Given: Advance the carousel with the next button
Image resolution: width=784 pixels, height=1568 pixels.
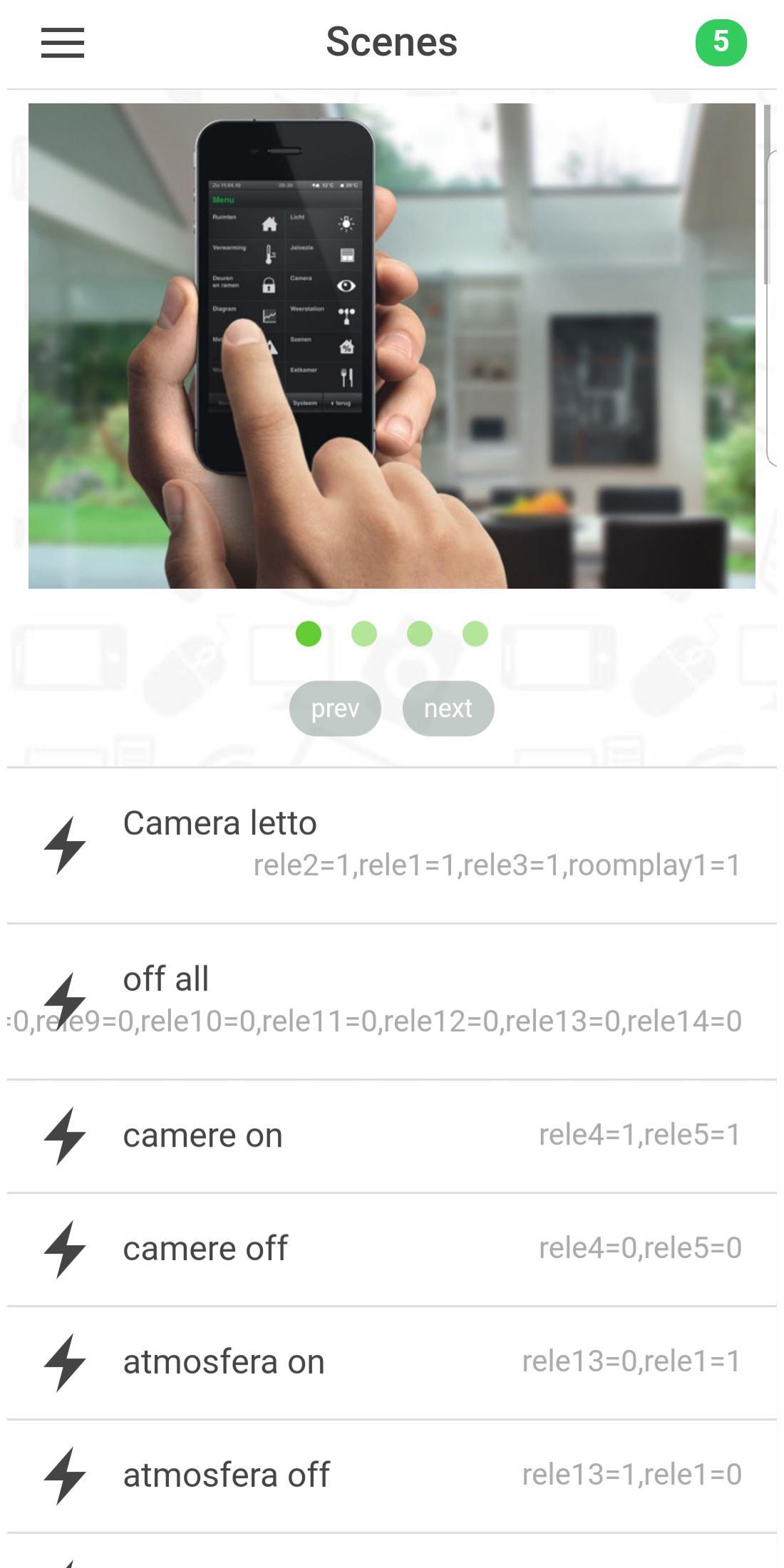Looking at the screenshot, I should coord(448,708).
